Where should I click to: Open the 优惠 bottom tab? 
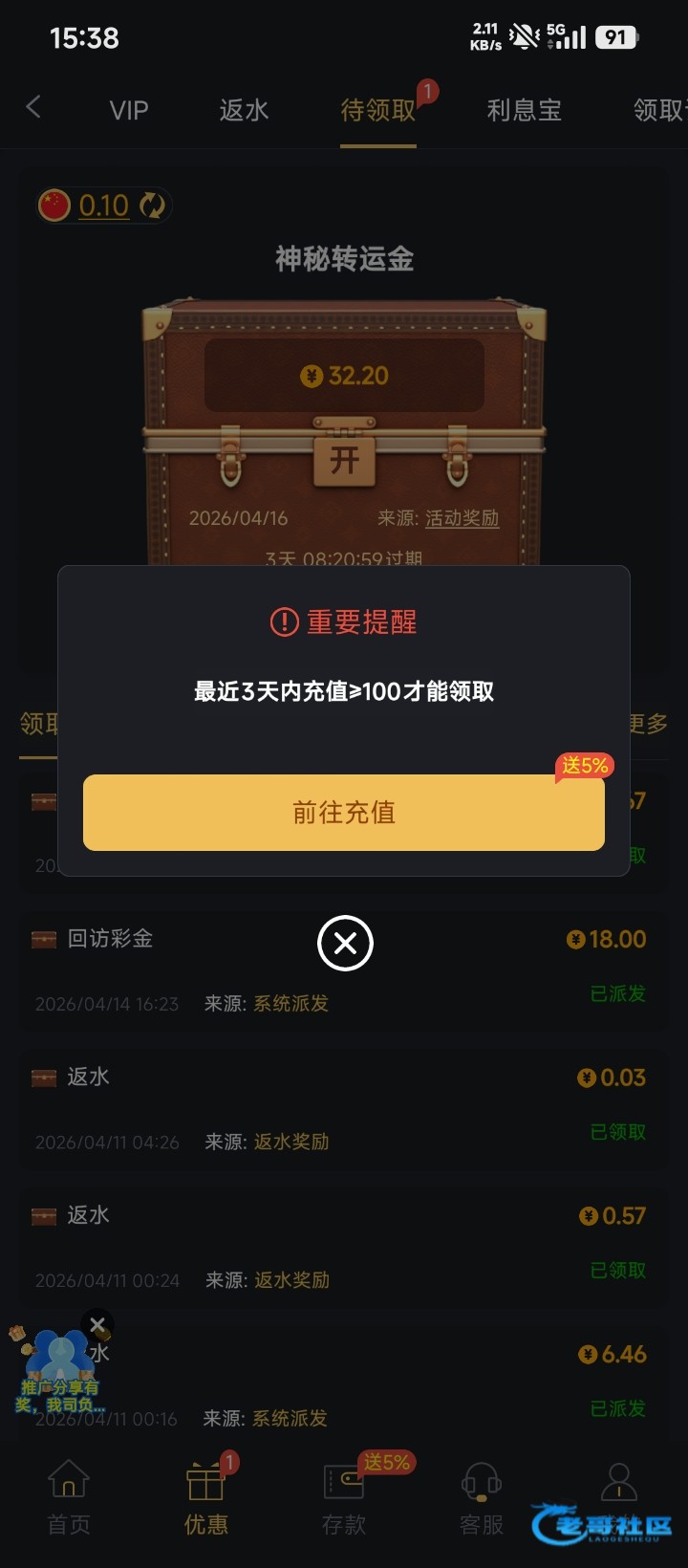tap(205, 1497)
